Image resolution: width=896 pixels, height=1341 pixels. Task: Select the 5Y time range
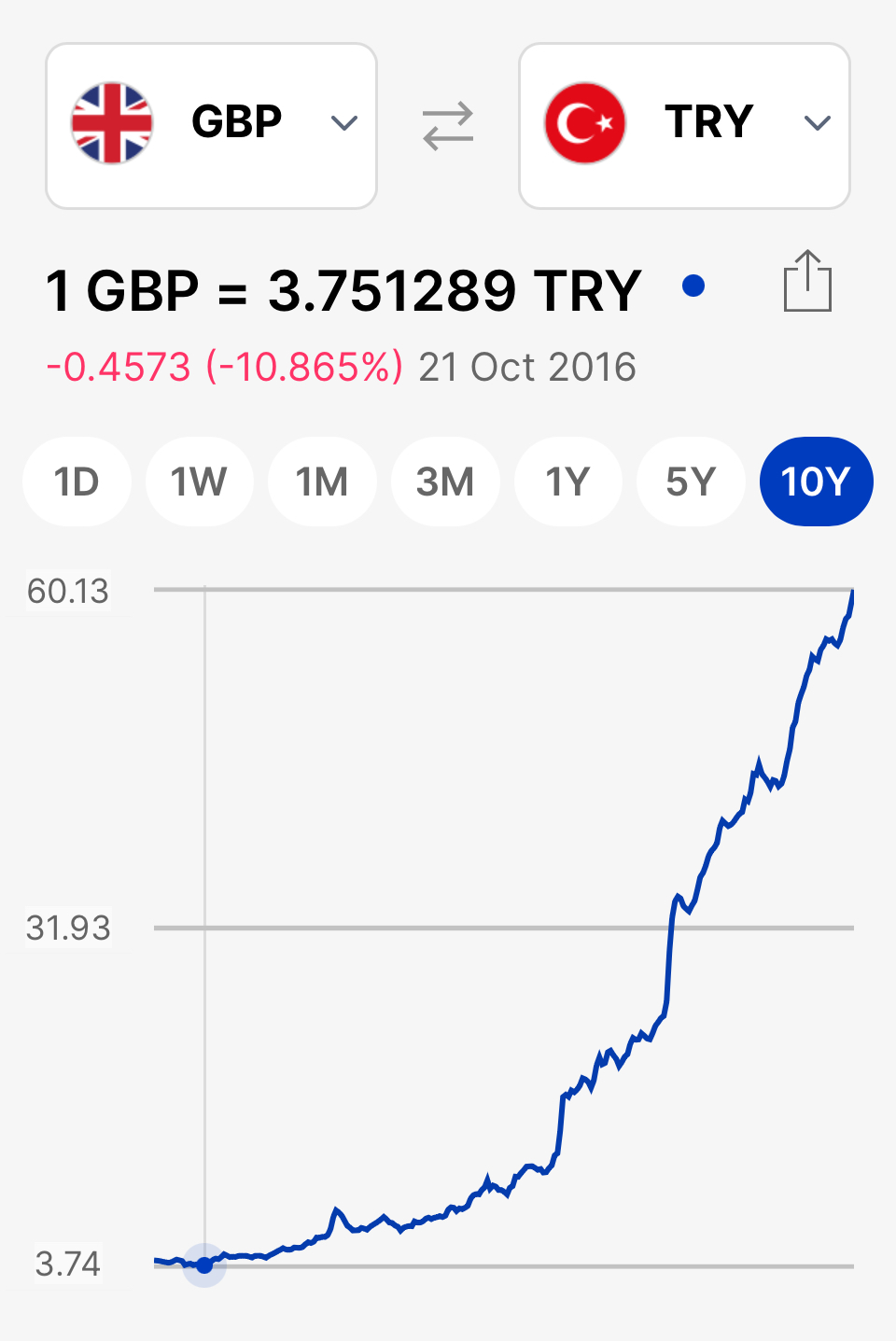[691, 482]
